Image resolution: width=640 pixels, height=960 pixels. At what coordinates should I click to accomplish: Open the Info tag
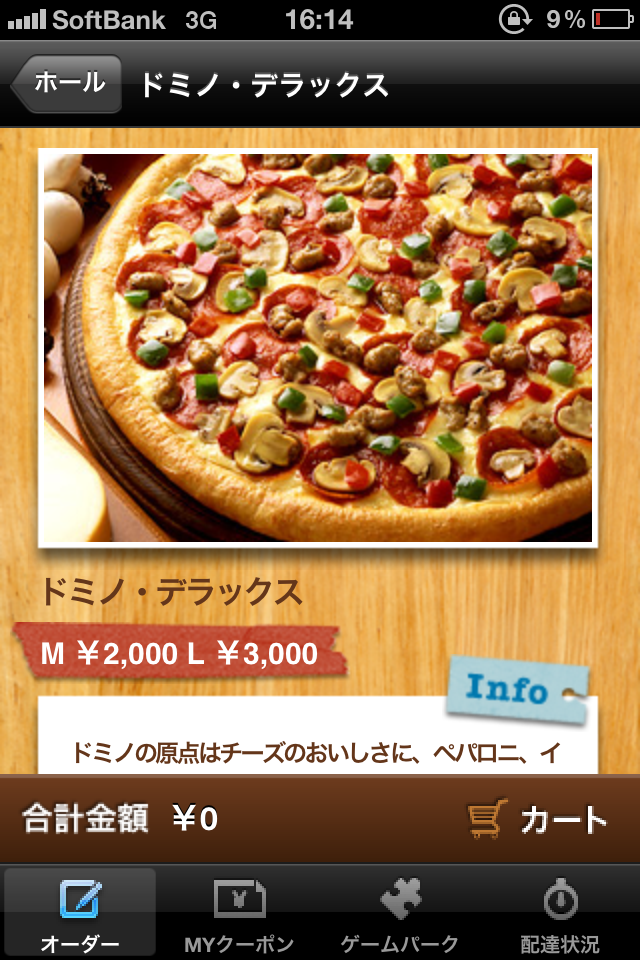[x=514, y=690]
